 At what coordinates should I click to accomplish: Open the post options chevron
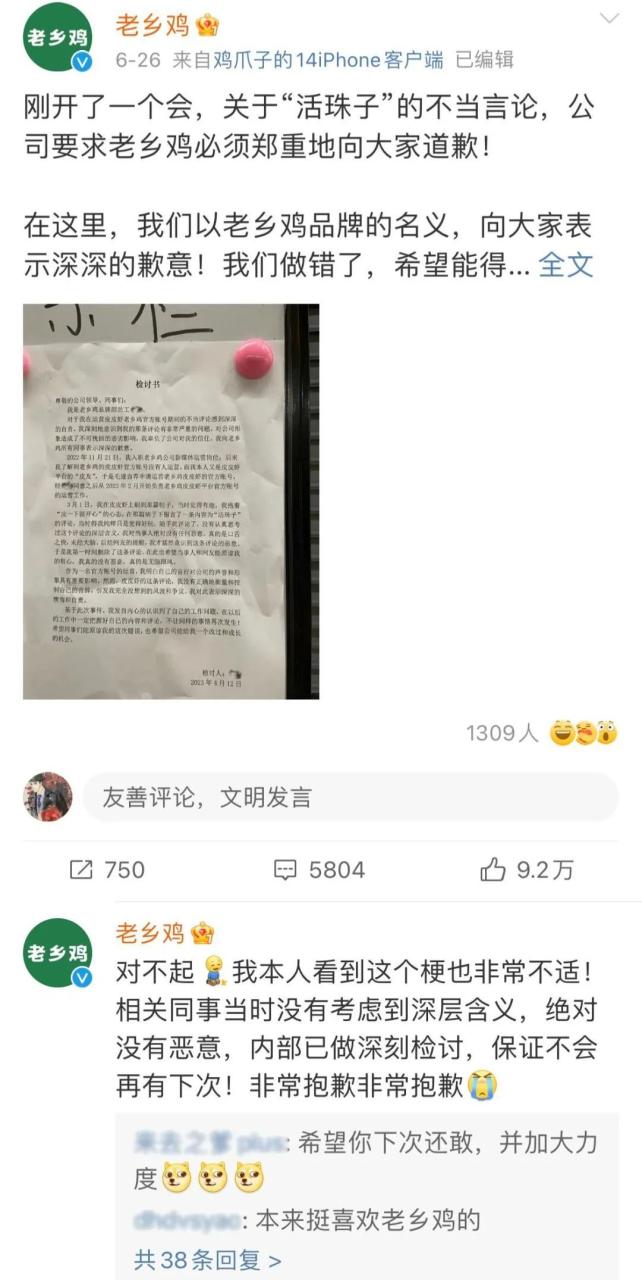[x=609, y=19]
